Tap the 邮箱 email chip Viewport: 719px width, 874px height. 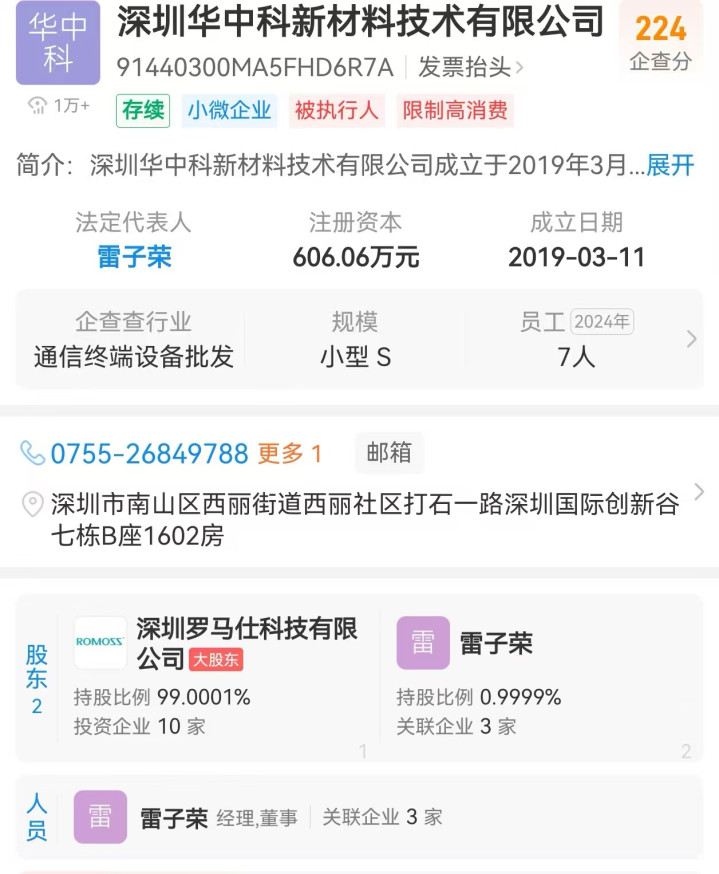point(389,453)
